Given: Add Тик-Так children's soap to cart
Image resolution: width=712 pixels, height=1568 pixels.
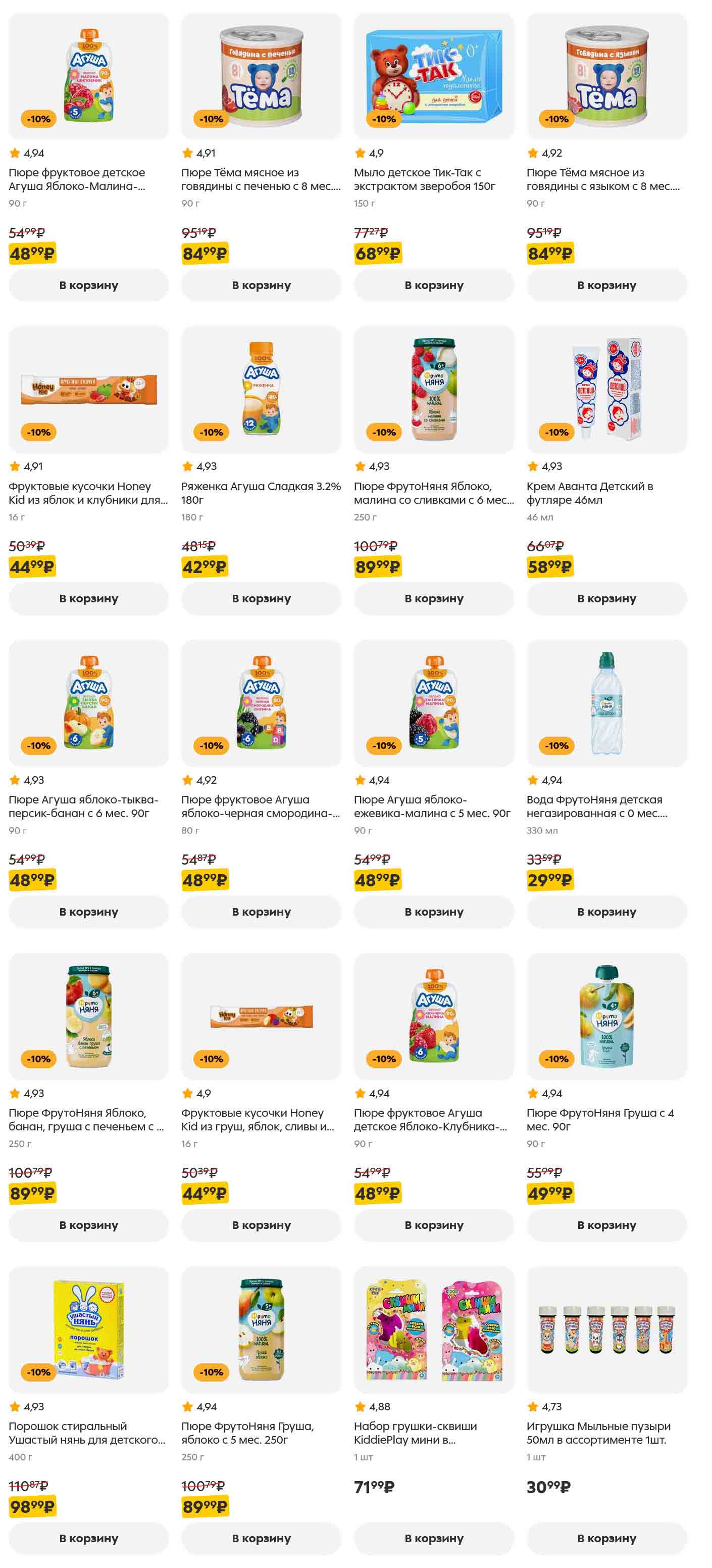Looking at the screenshot, I should [x=434, y=285].
